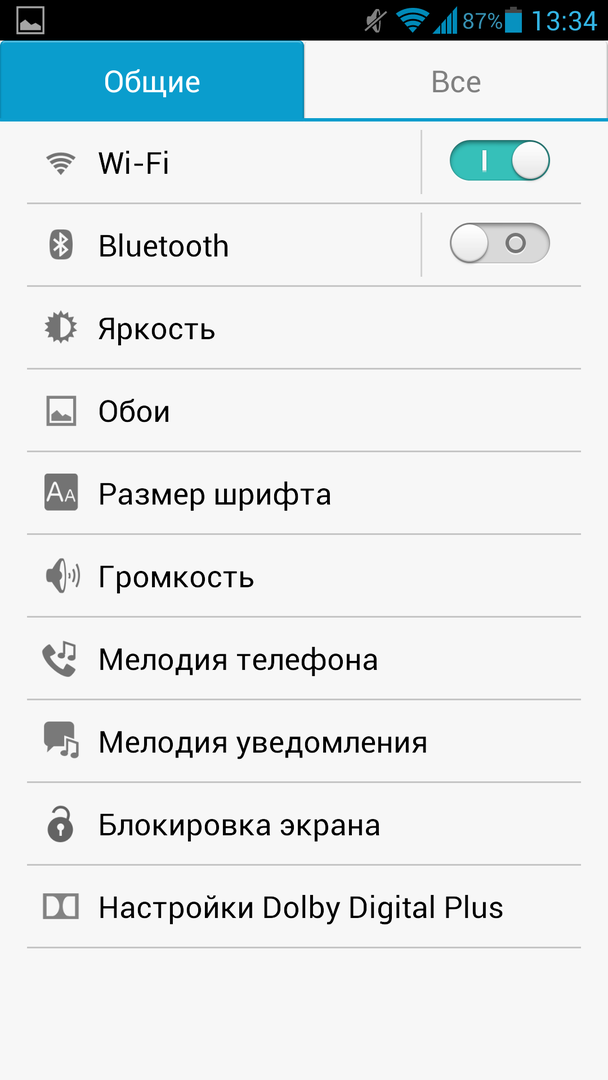The width and height of the screenshot is (608, 1080).
Task: Open Настройки Dolby Digital Plus
Action: (300, 908)
